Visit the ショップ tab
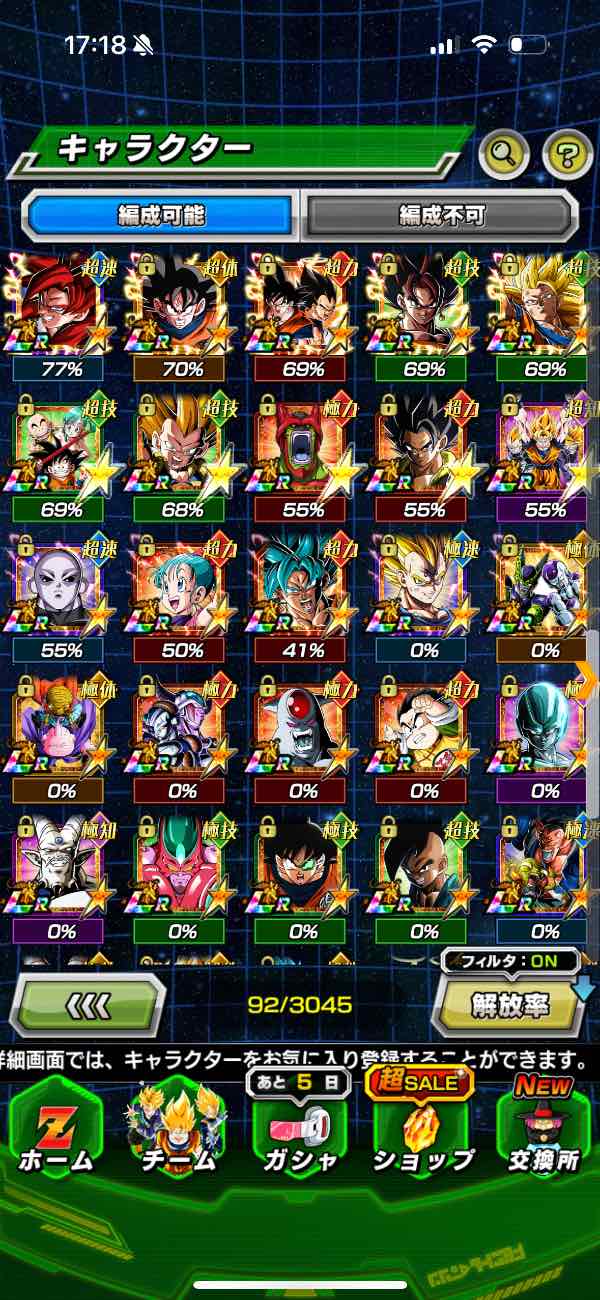 (x=422, y=1130)
